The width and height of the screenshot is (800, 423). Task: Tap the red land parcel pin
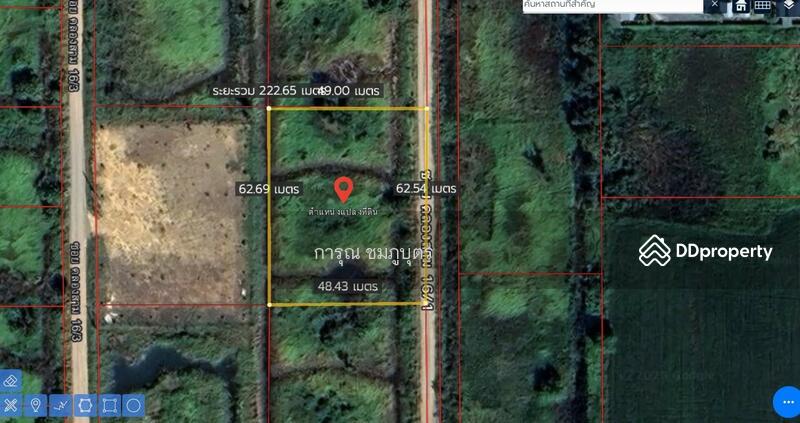point(343,188)
